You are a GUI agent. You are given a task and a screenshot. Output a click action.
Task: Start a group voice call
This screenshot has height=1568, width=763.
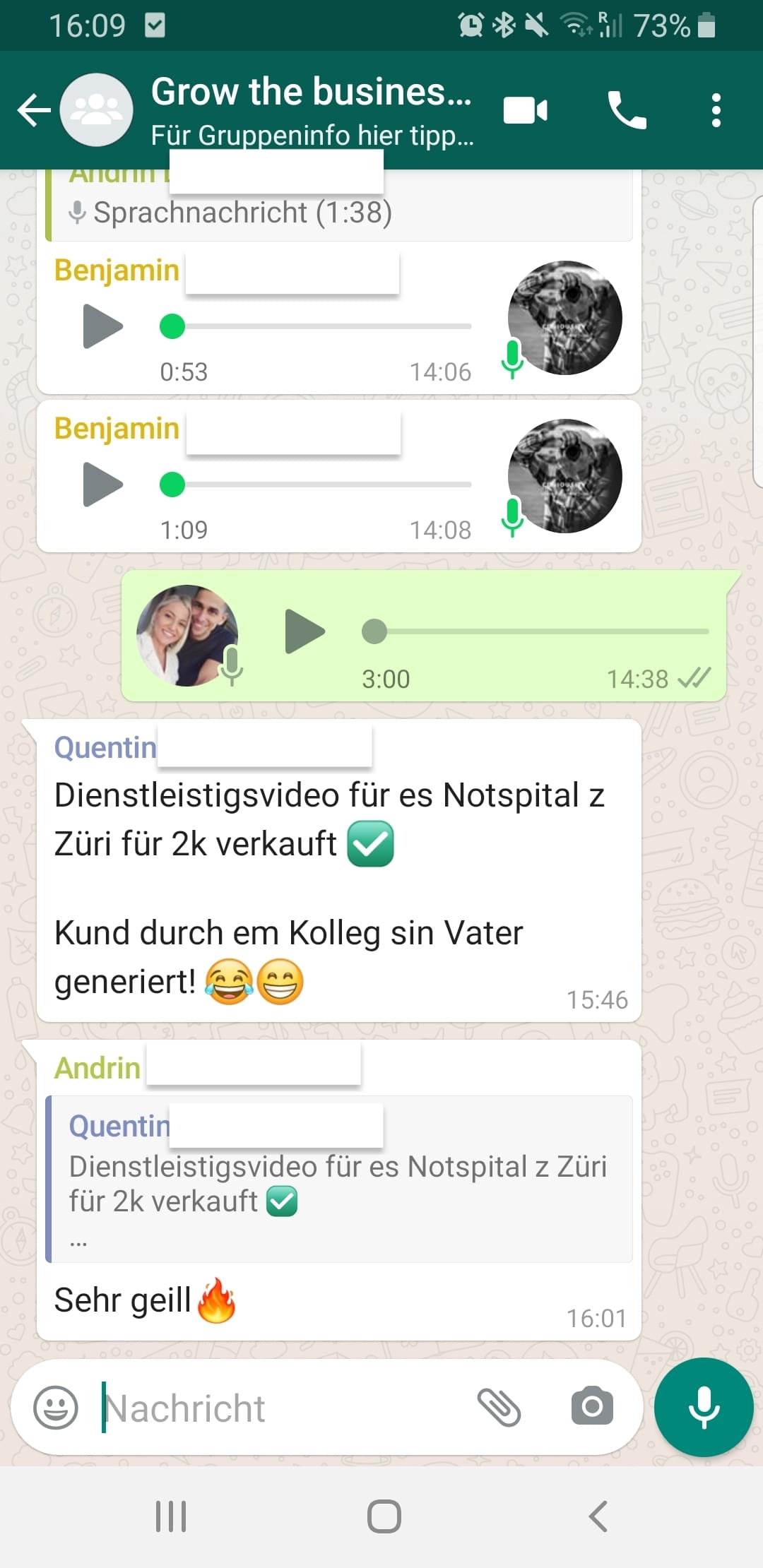[627, 110]
